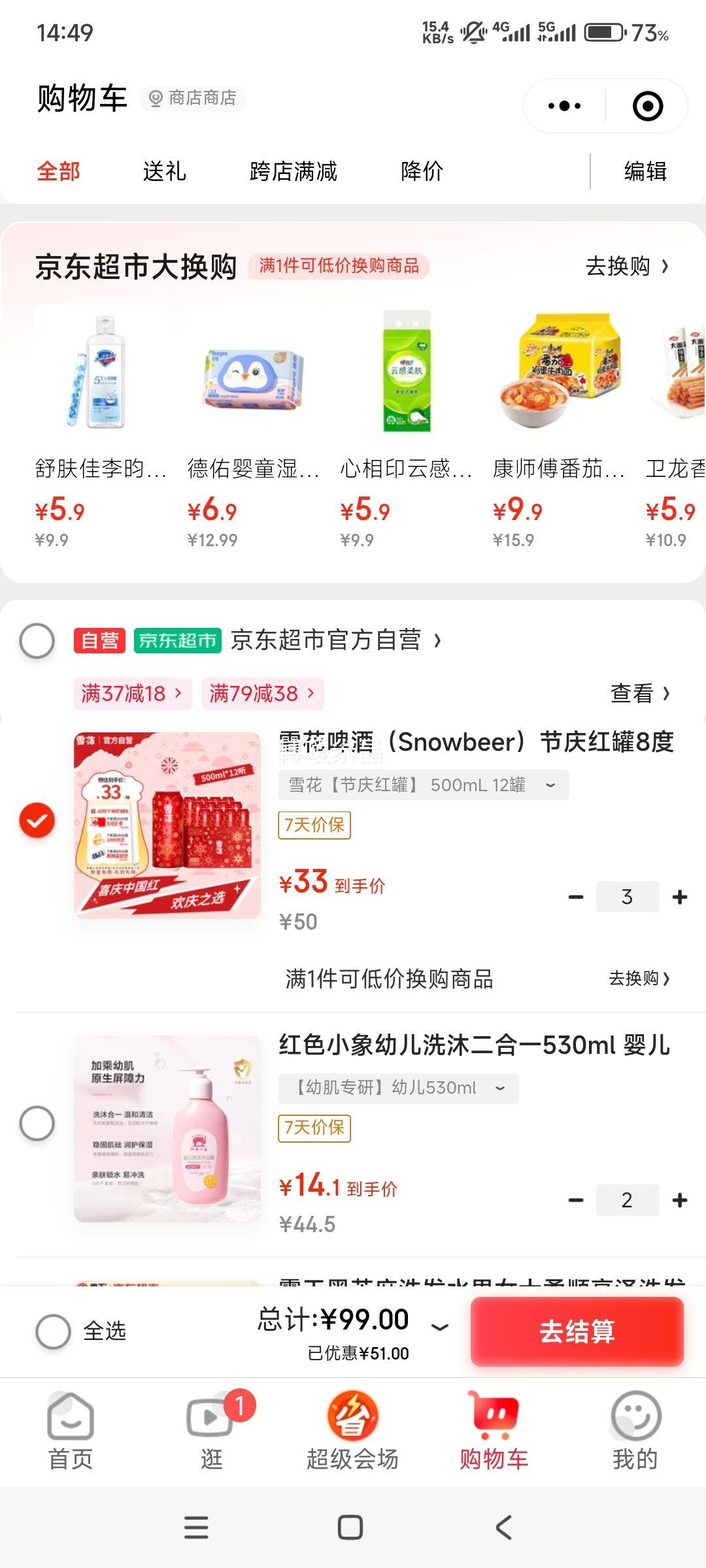This screenshot has width=706, height=1568.
Task: Click the 商店商店 location pill
Action: [193, 98]
